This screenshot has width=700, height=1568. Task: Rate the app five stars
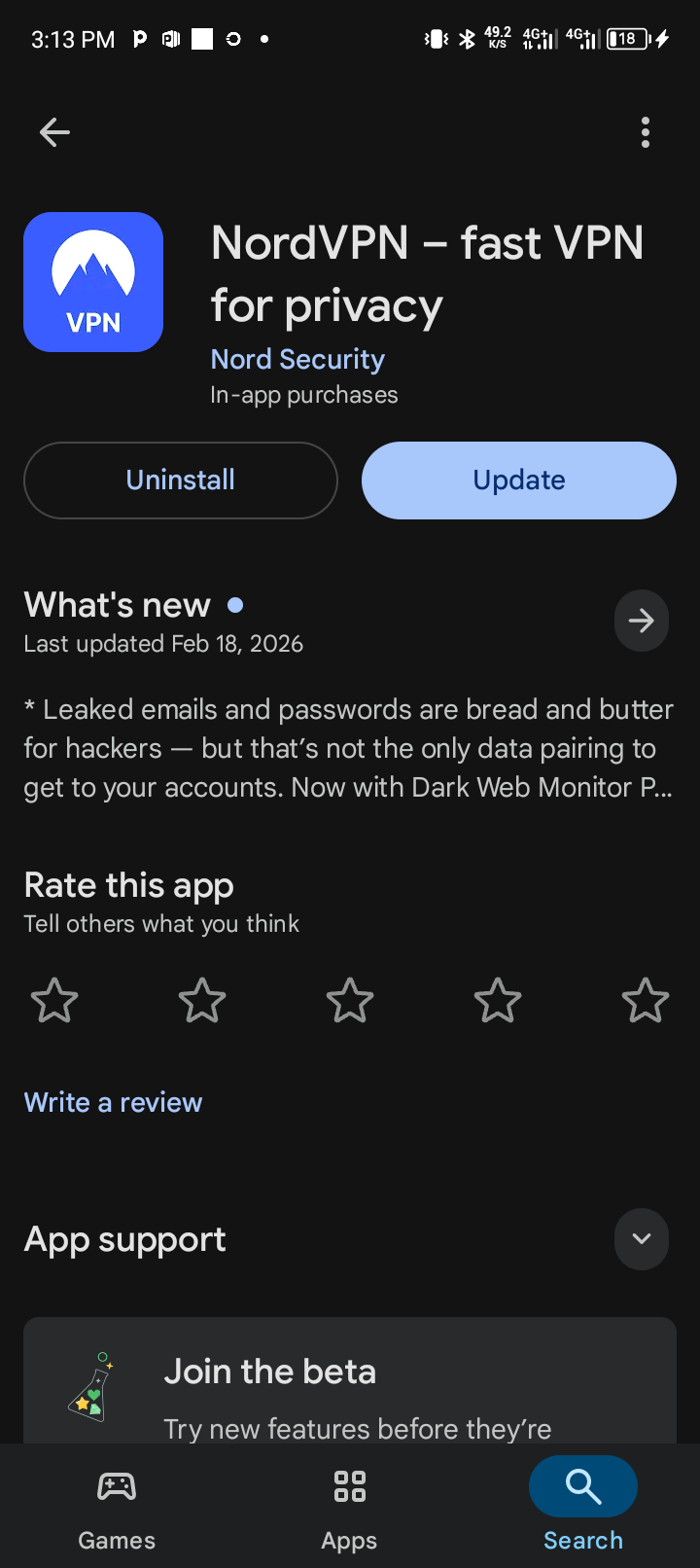click(645, 1001)
